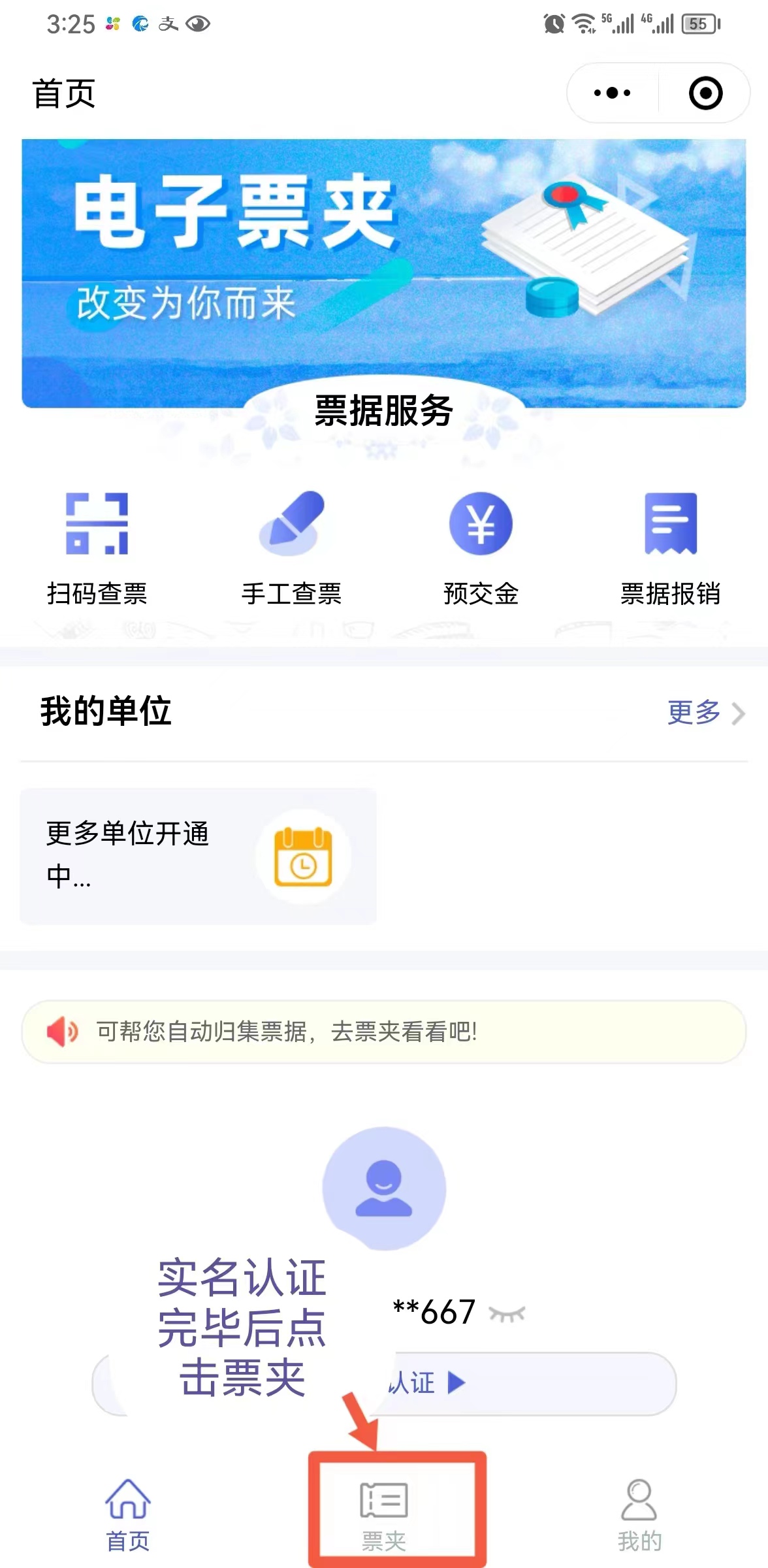Open the 更多单位开通中 card
This screenshot has width=768, height=1568.
coord(198,856)
